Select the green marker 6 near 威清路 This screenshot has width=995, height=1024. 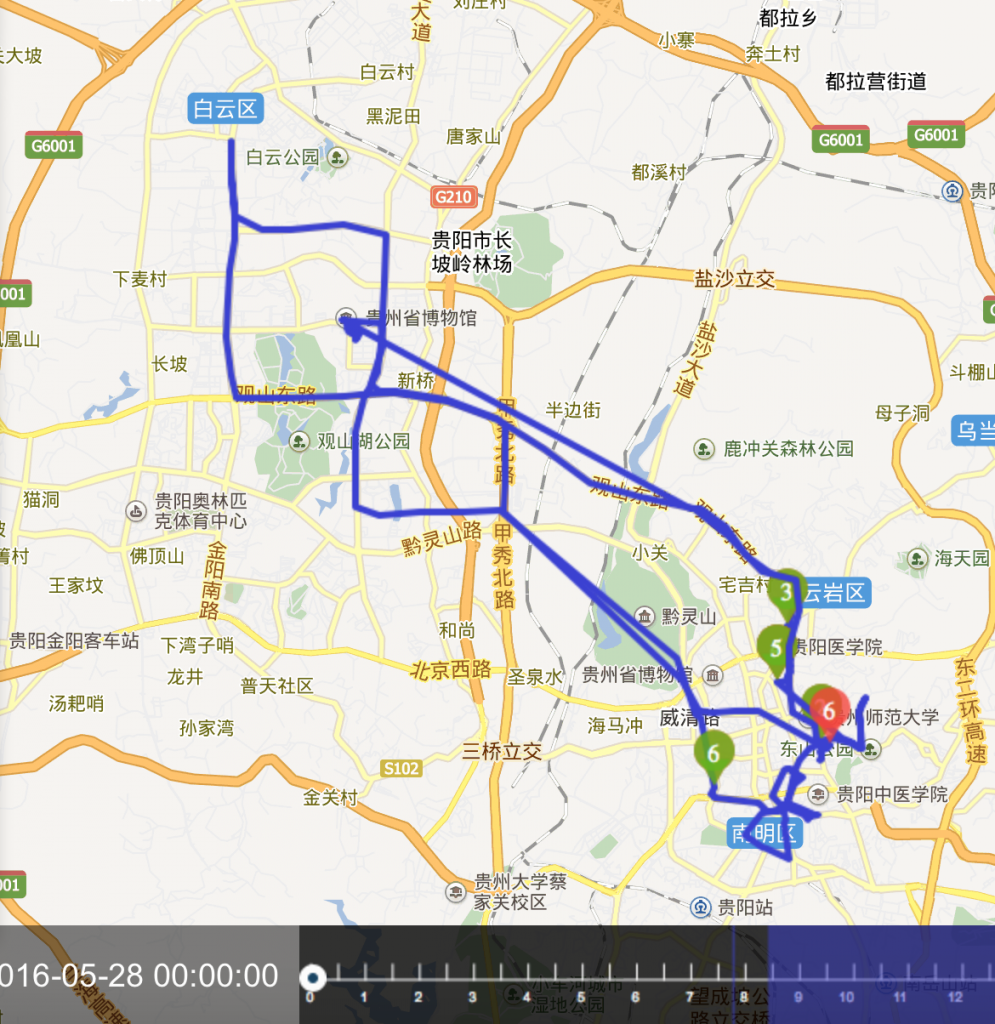(x=714, y=754)
